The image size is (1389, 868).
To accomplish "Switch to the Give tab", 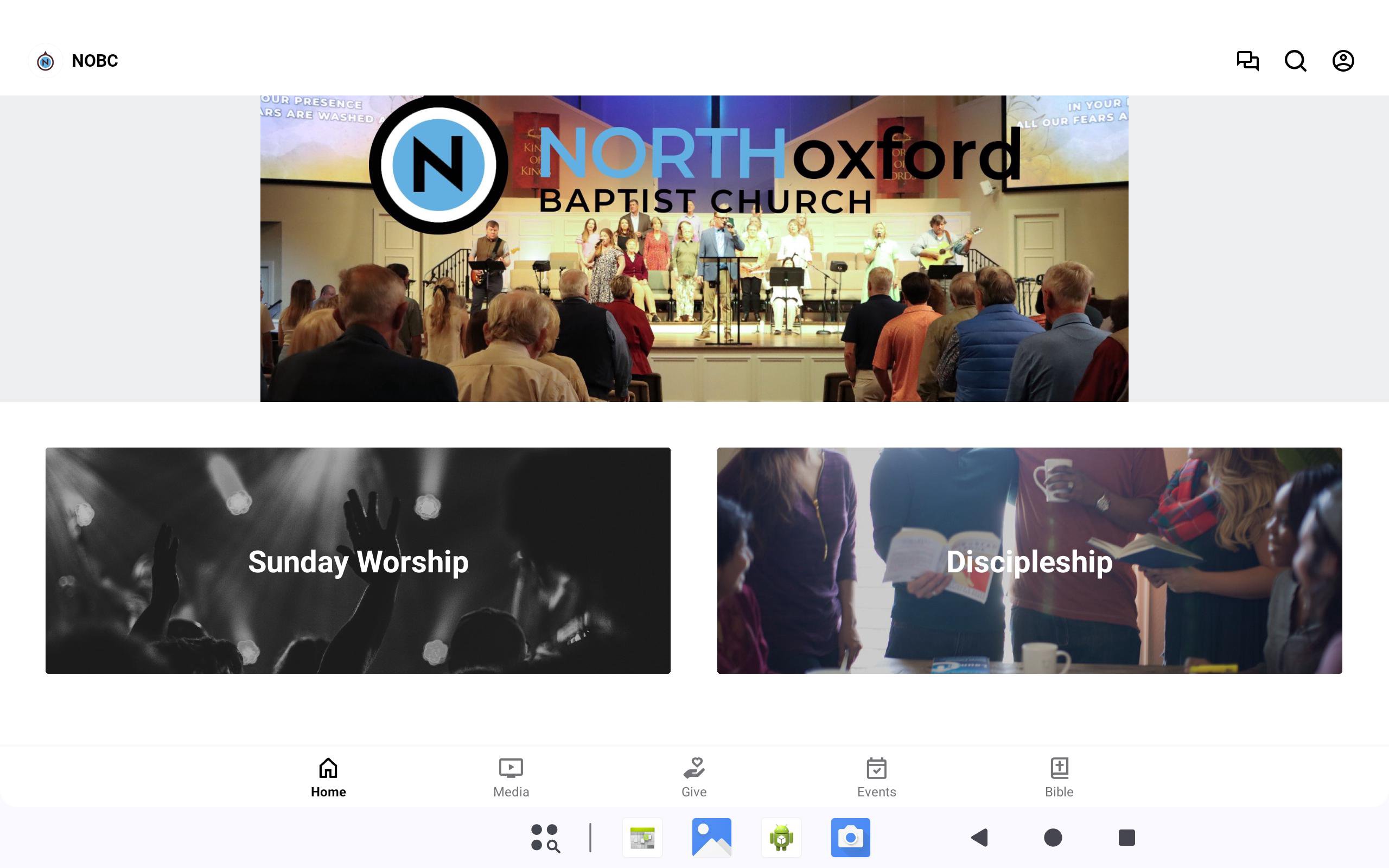I will [694, 777].
